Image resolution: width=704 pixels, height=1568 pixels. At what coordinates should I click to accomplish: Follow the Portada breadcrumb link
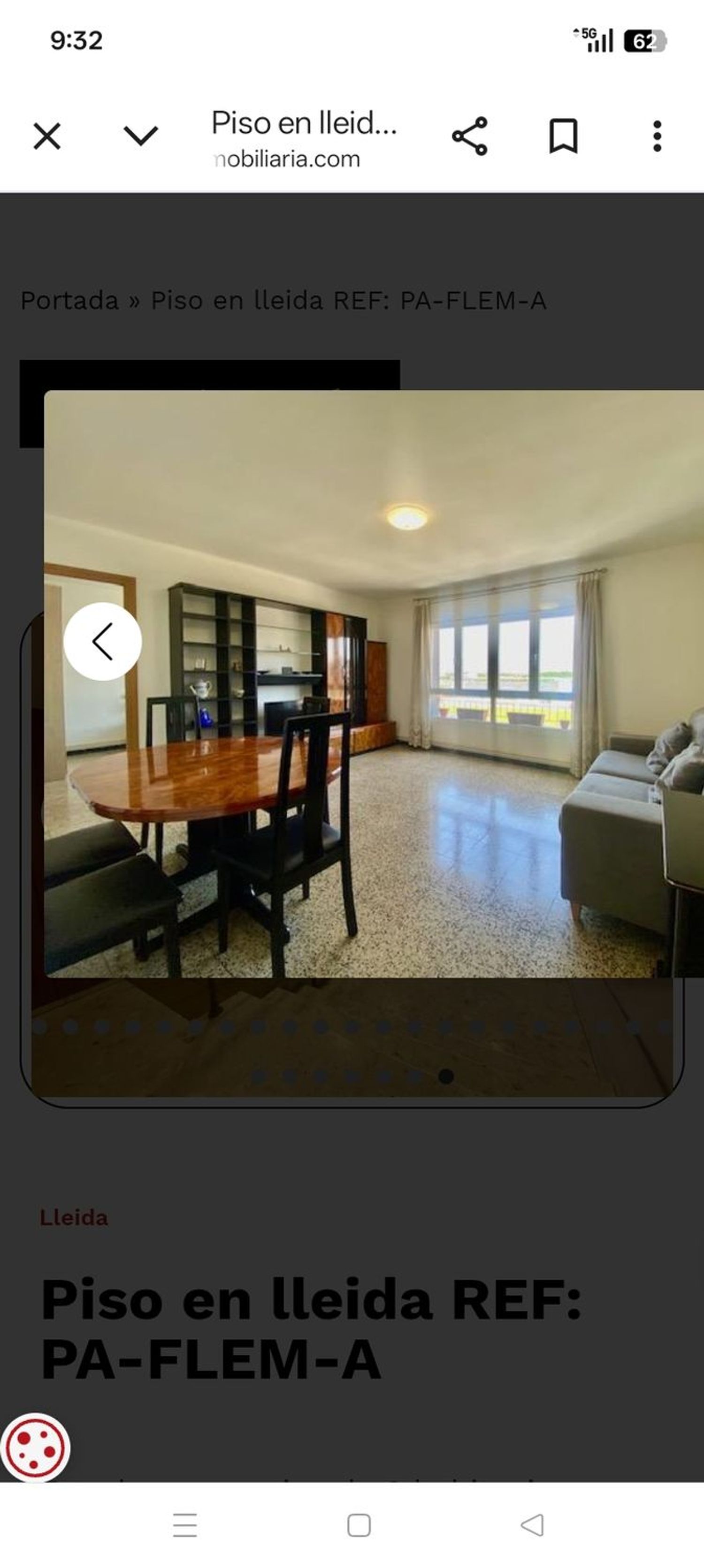pos(69,301)
